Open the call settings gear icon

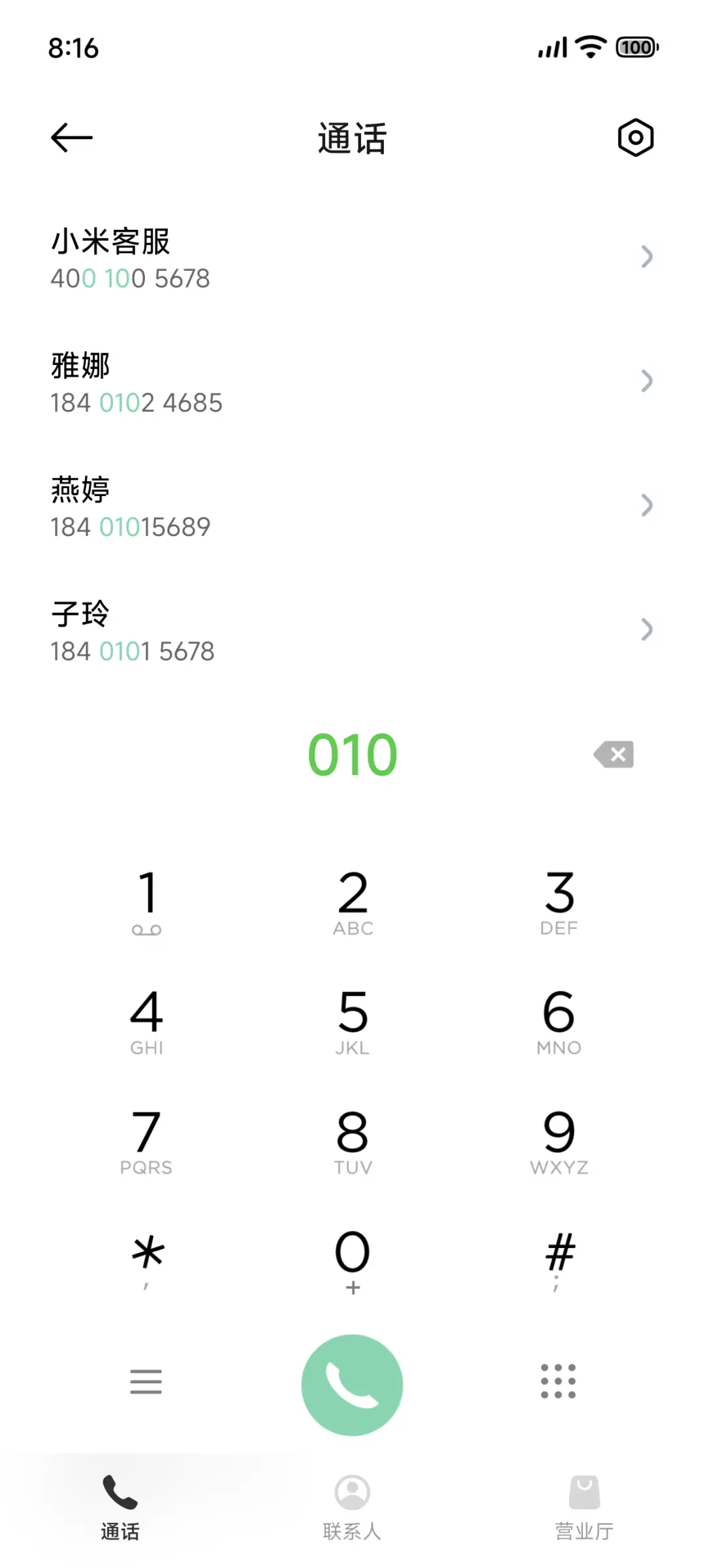coord(635,137)
